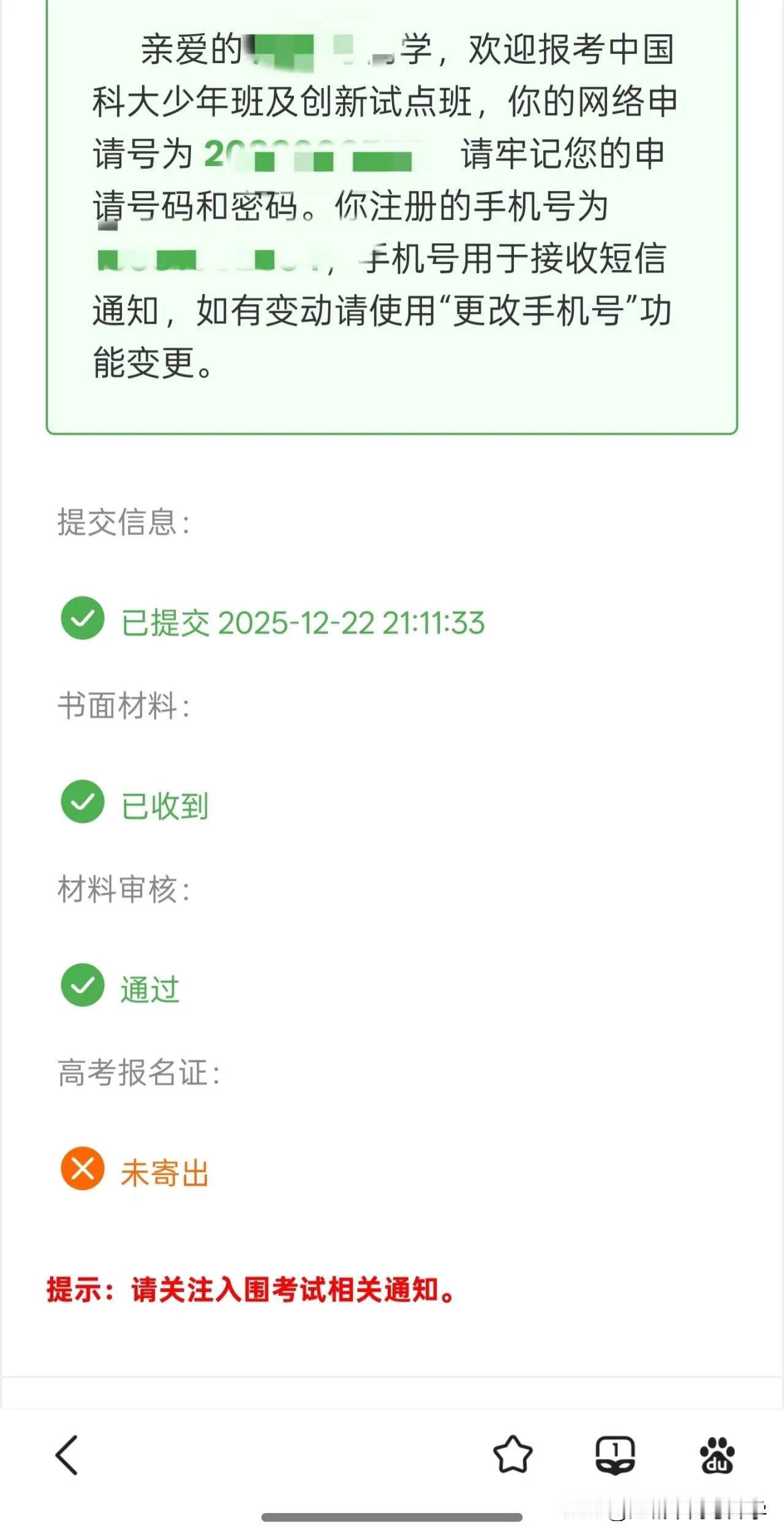Viewport: 784px width, 1537px height.
Task: Open the tab switcher showing 1 tab
Action: 616,1454
